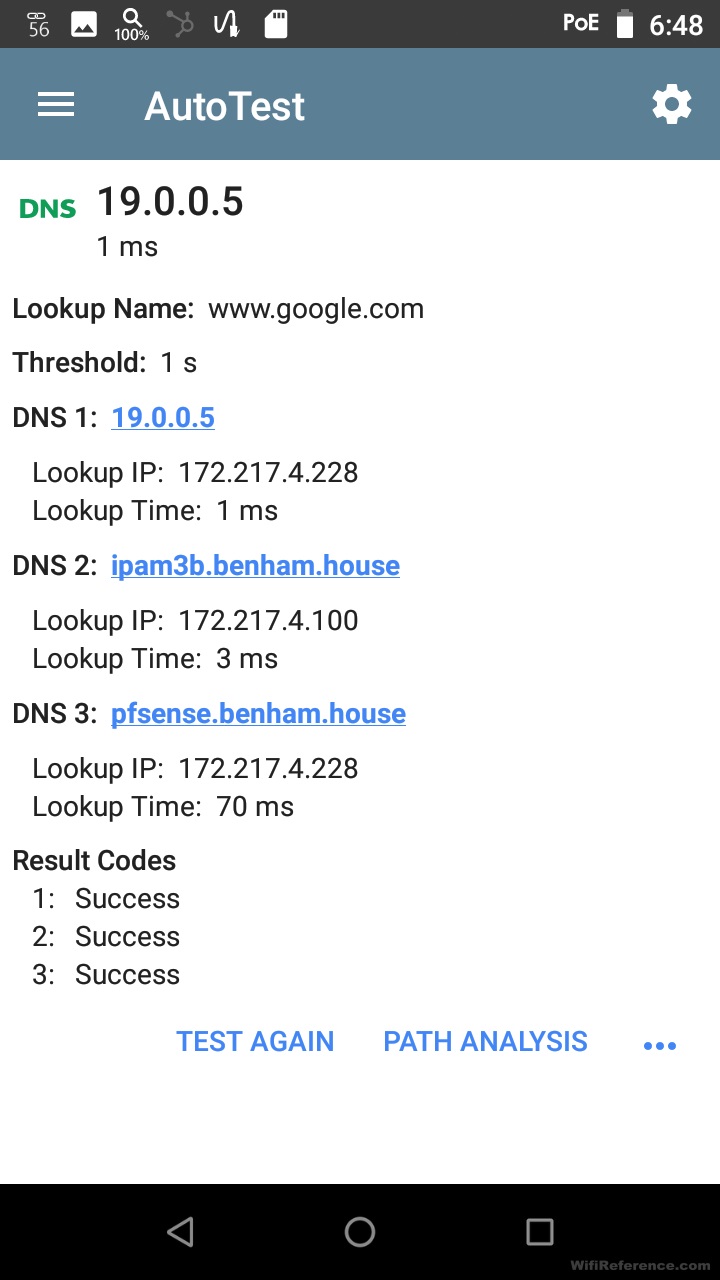Open the hamburger navigation menu
This screenshot has width=720, height=1280.
tap(56, 105)
